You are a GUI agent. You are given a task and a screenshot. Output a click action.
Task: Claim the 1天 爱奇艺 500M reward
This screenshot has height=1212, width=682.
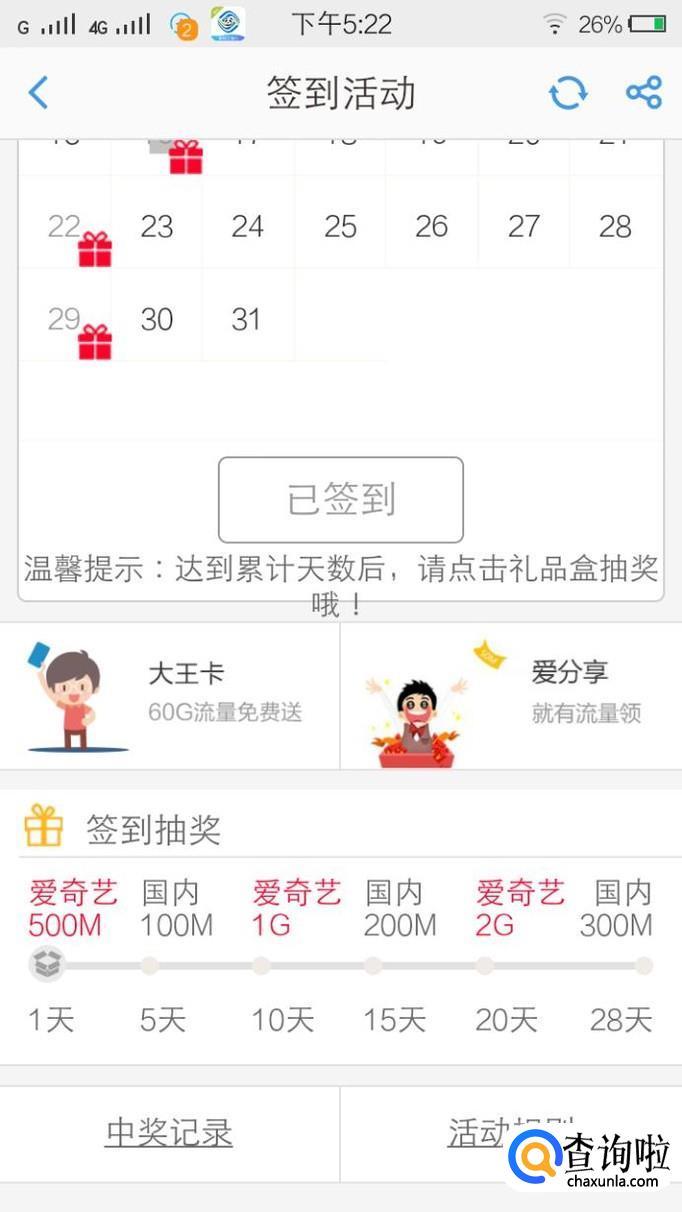coord(47,965)
